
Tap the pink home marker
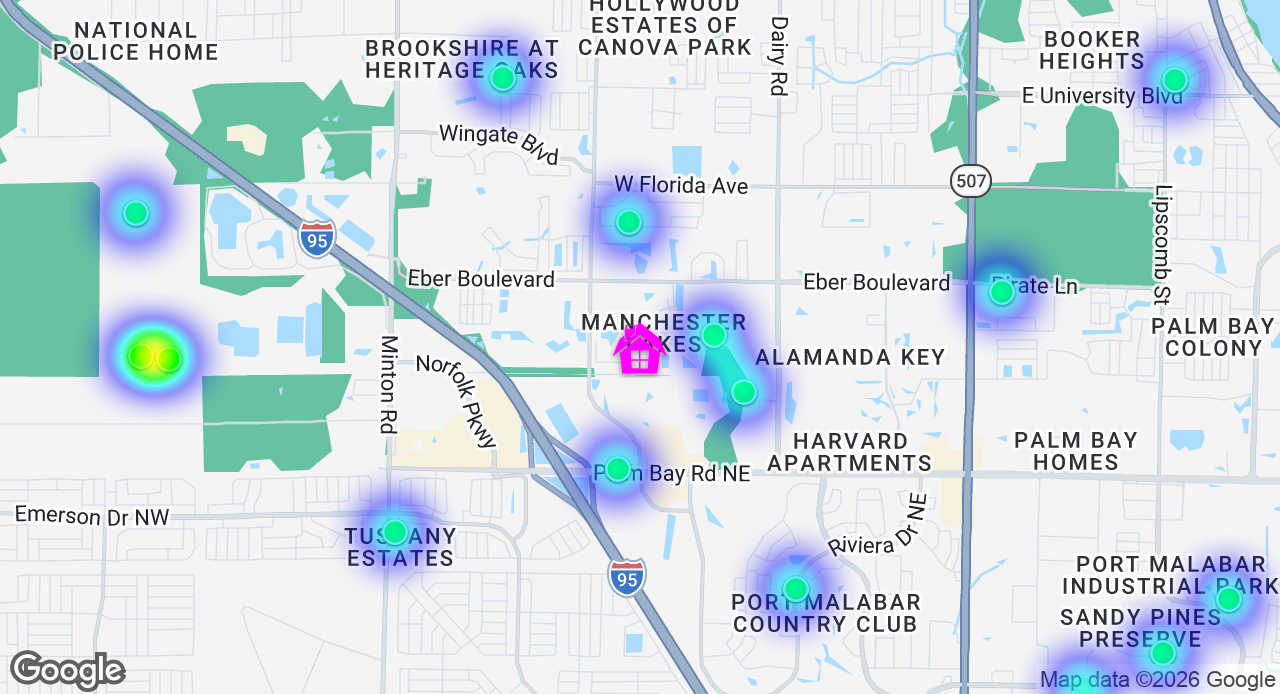click(639, 350)
